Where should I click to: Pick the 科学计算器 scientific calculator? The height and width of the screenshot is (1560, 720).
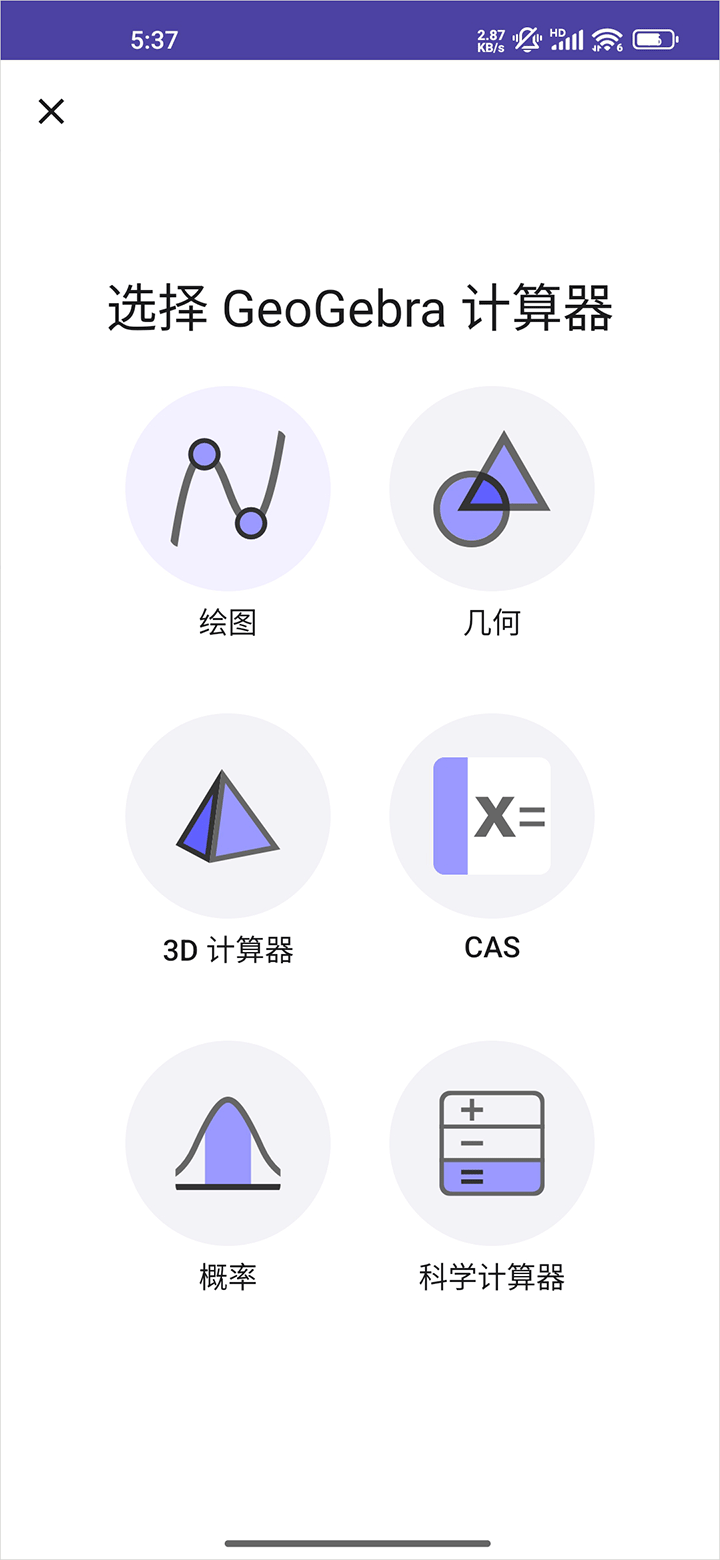(491, 1143)
